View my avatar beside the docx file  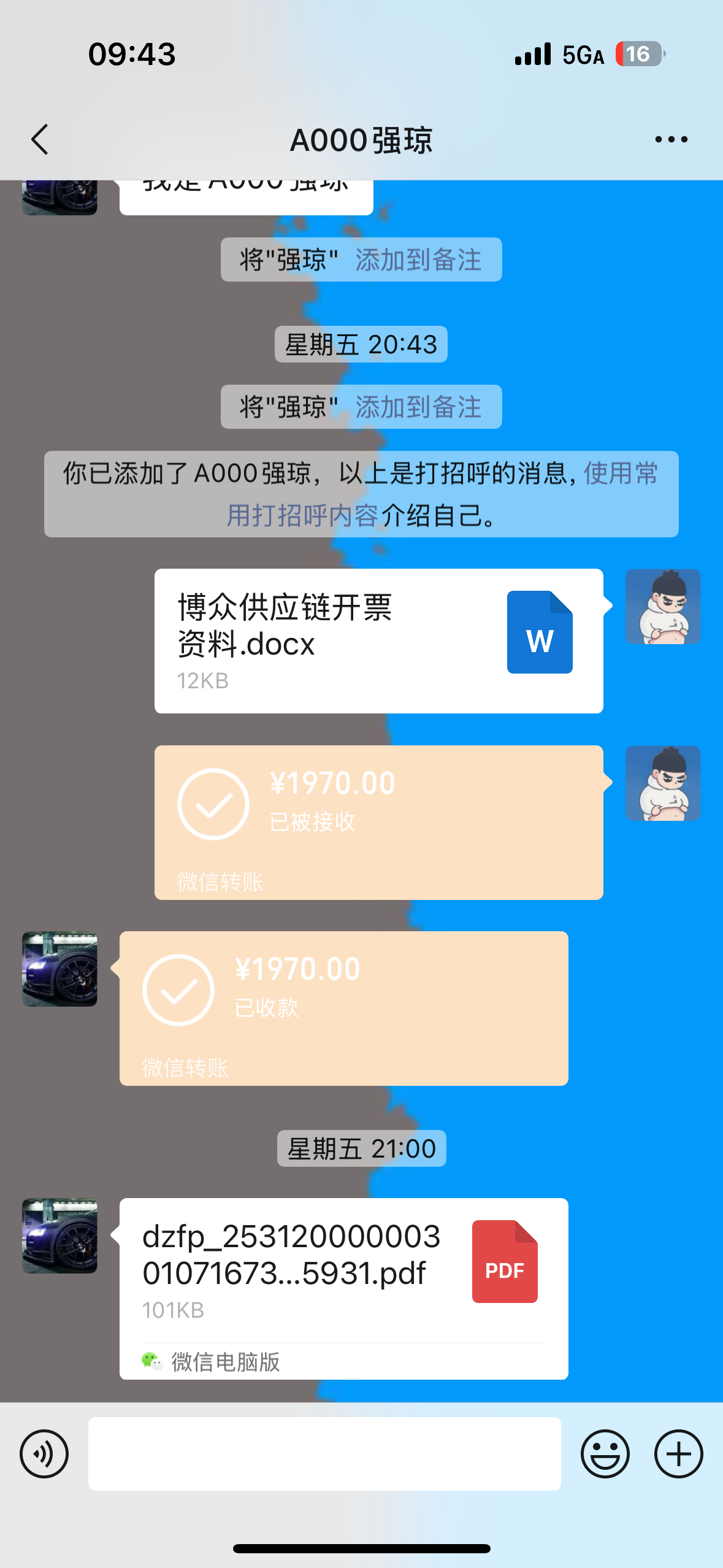pos(662,606)
